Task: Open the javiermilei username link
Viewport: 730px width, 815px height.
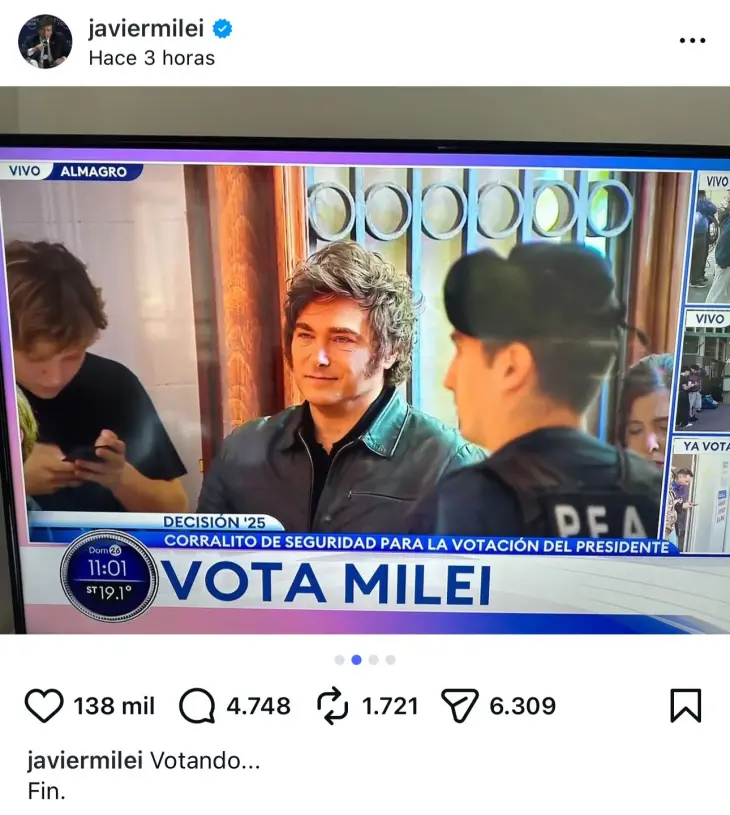Action: [x=146, y=29]
